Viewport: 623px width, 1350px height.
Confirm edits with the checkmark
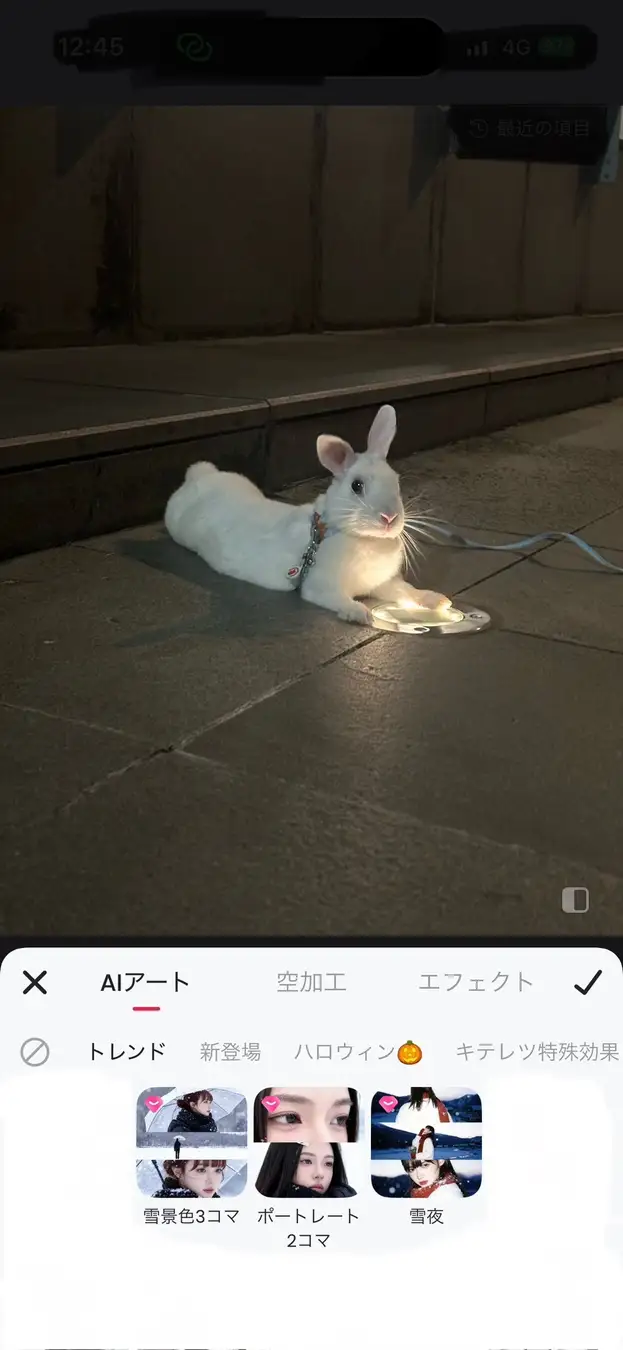588,982
